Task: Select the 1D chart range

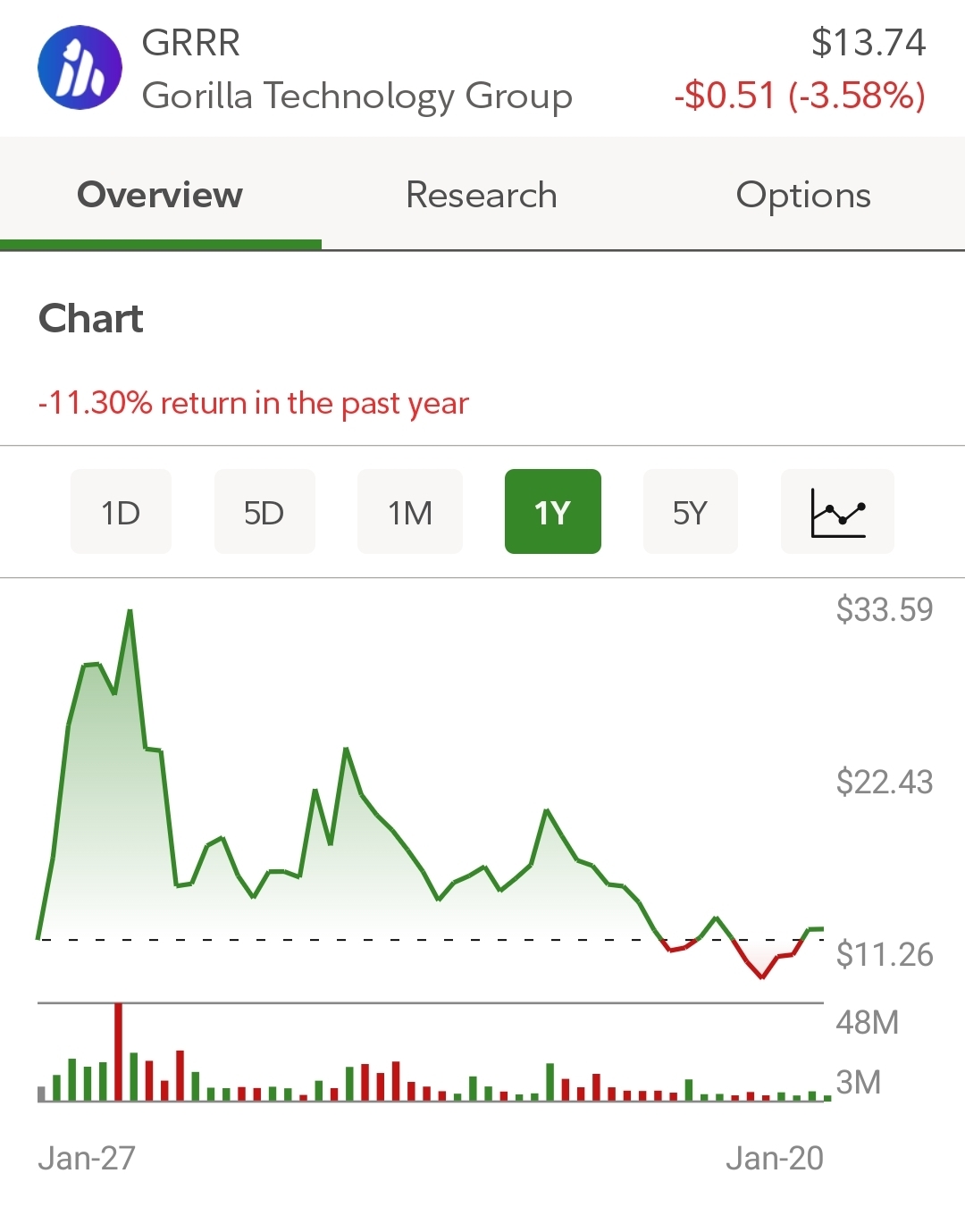Action: tap(121, 512)
